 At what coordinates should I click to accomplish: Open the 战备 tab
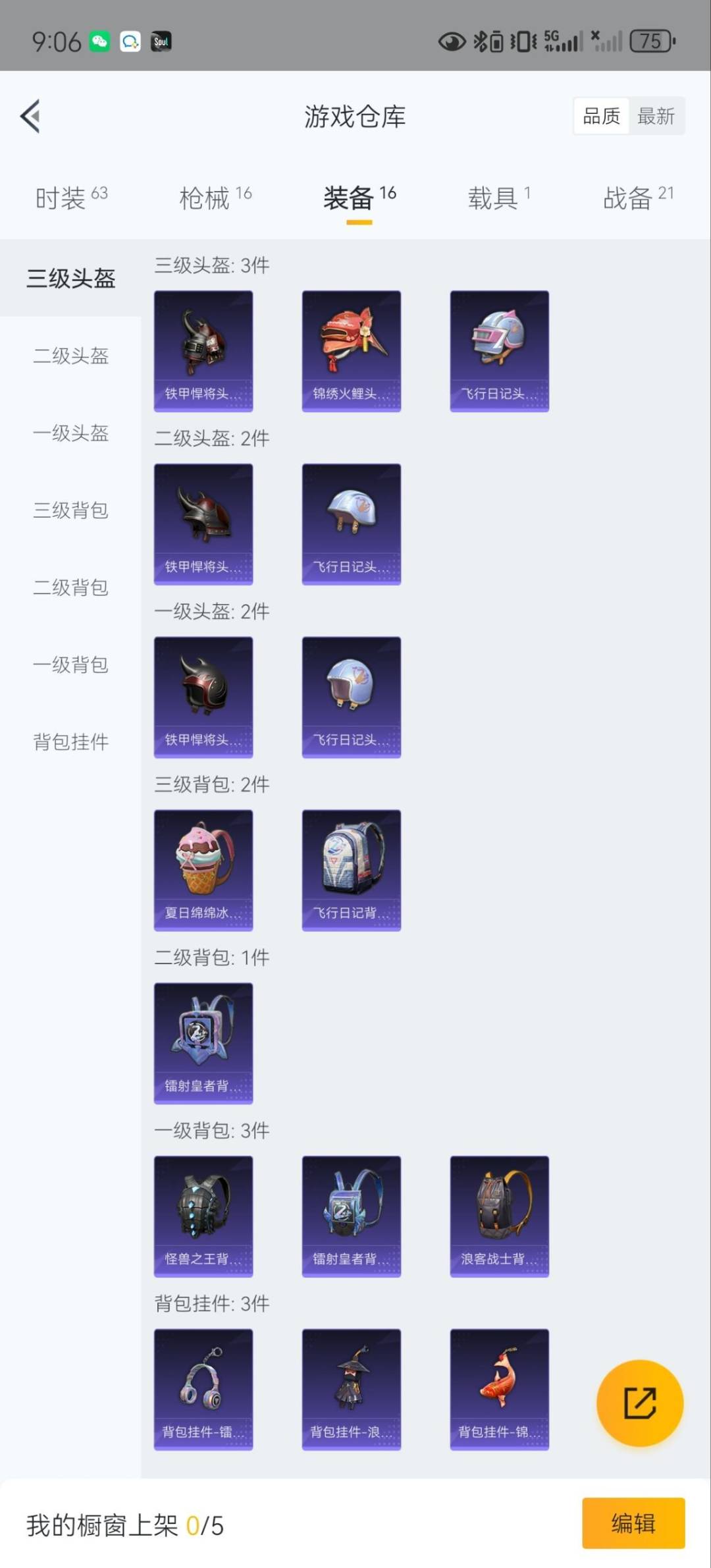coord(637,197)
